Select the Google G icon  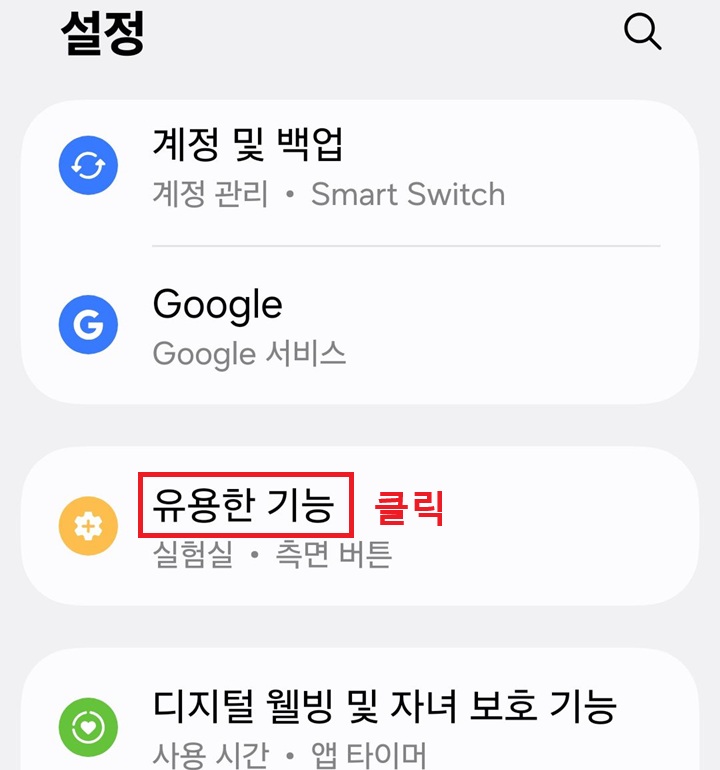[88, 324]
